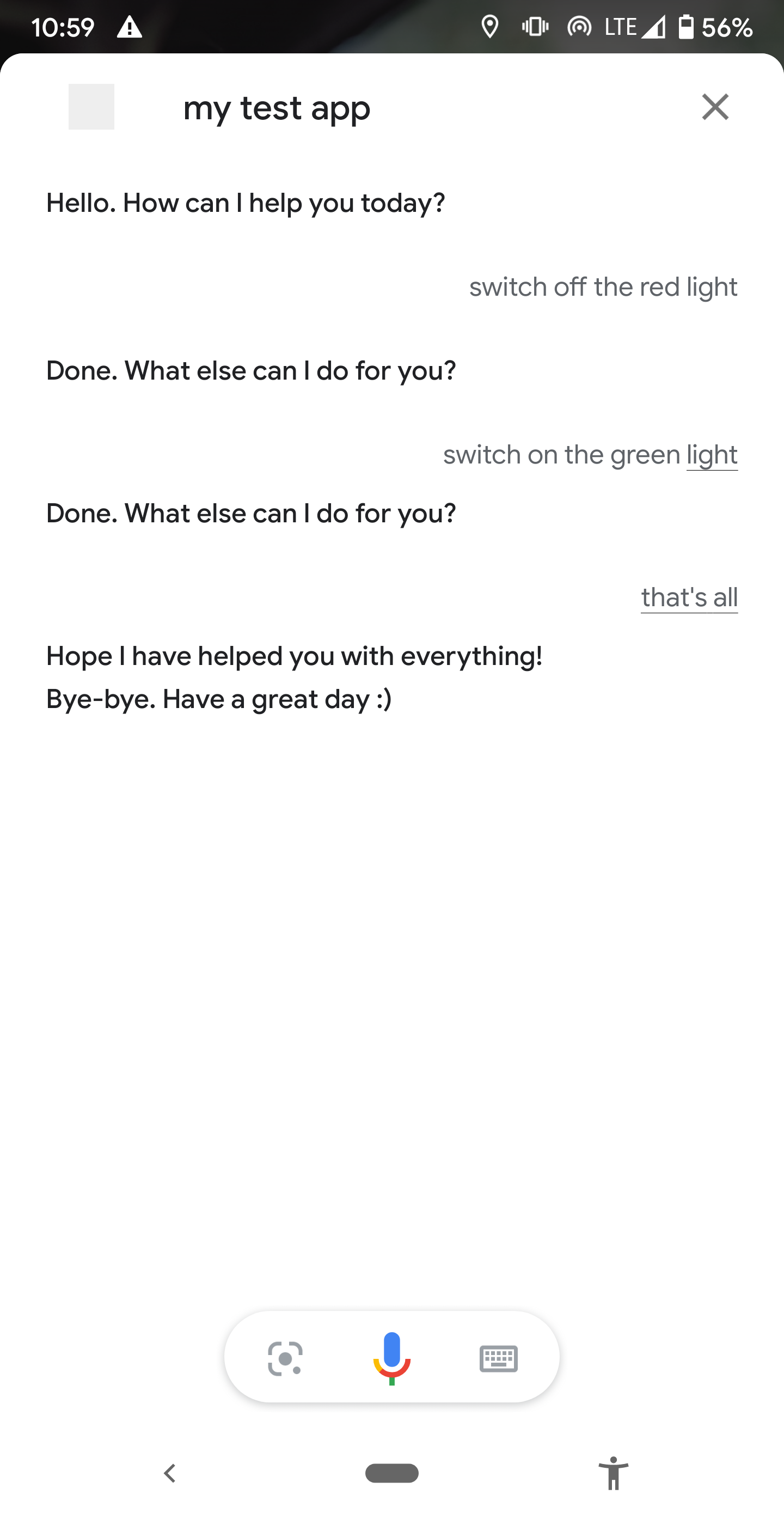
Task: Open the Lens camera search icon
Action: pos(285,1358)
